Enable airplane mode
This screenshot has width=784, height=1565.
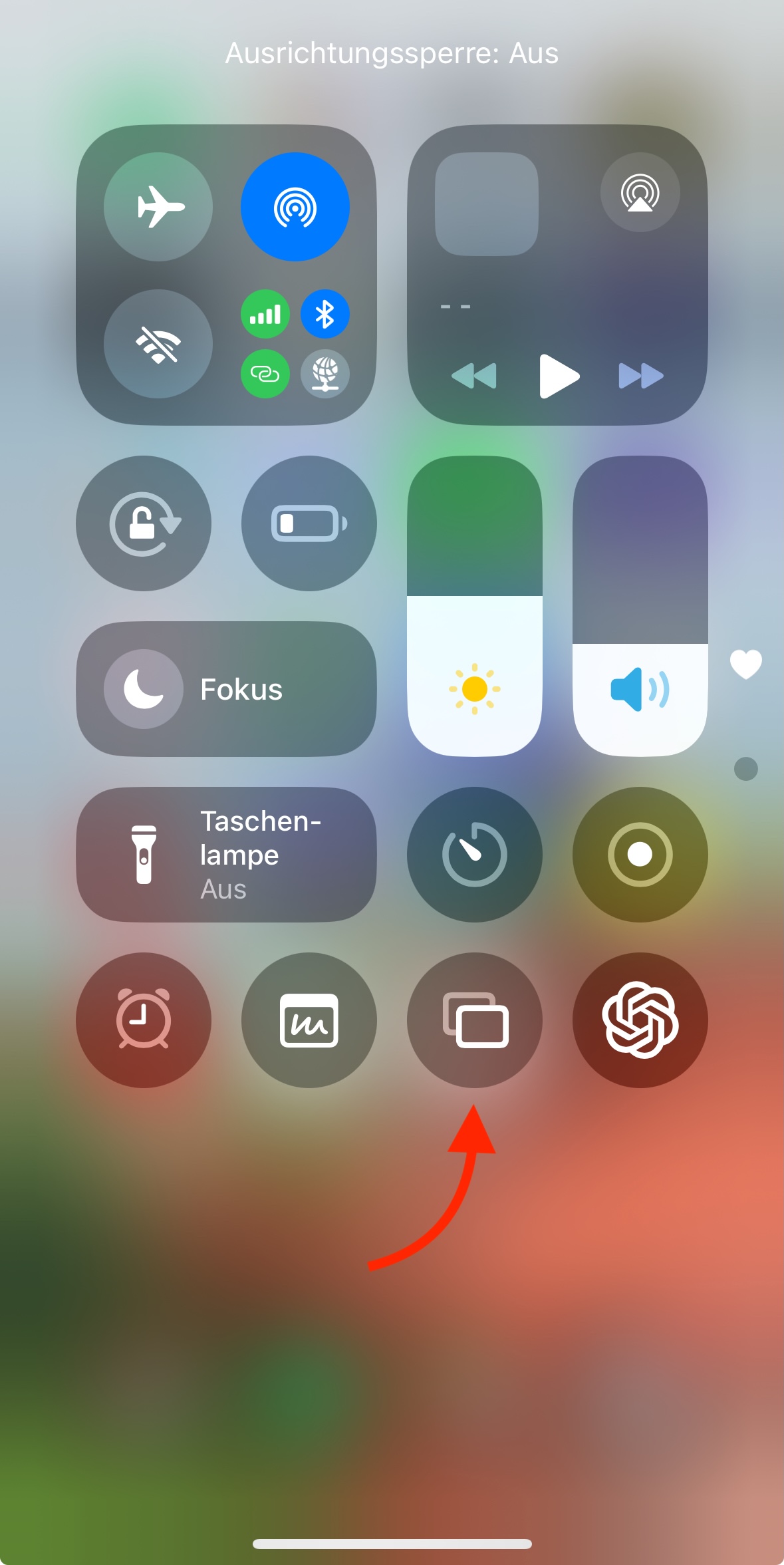(x=158, y=207)
